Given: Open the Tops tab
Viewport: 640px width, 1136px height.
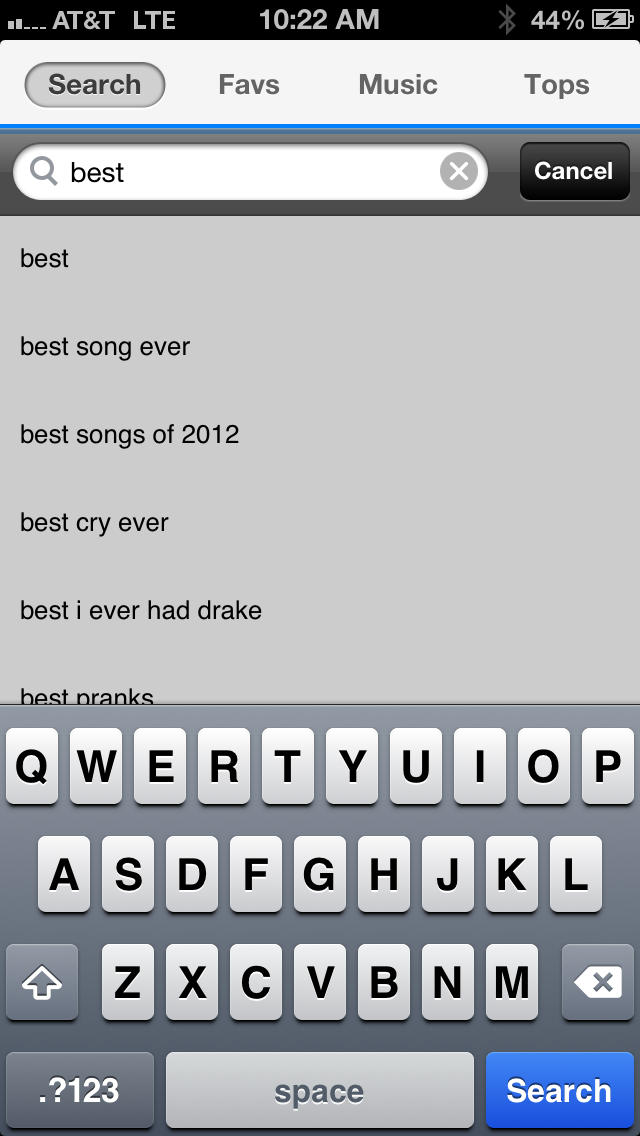Looking at the screenshot, I should [x=556, y=85].
